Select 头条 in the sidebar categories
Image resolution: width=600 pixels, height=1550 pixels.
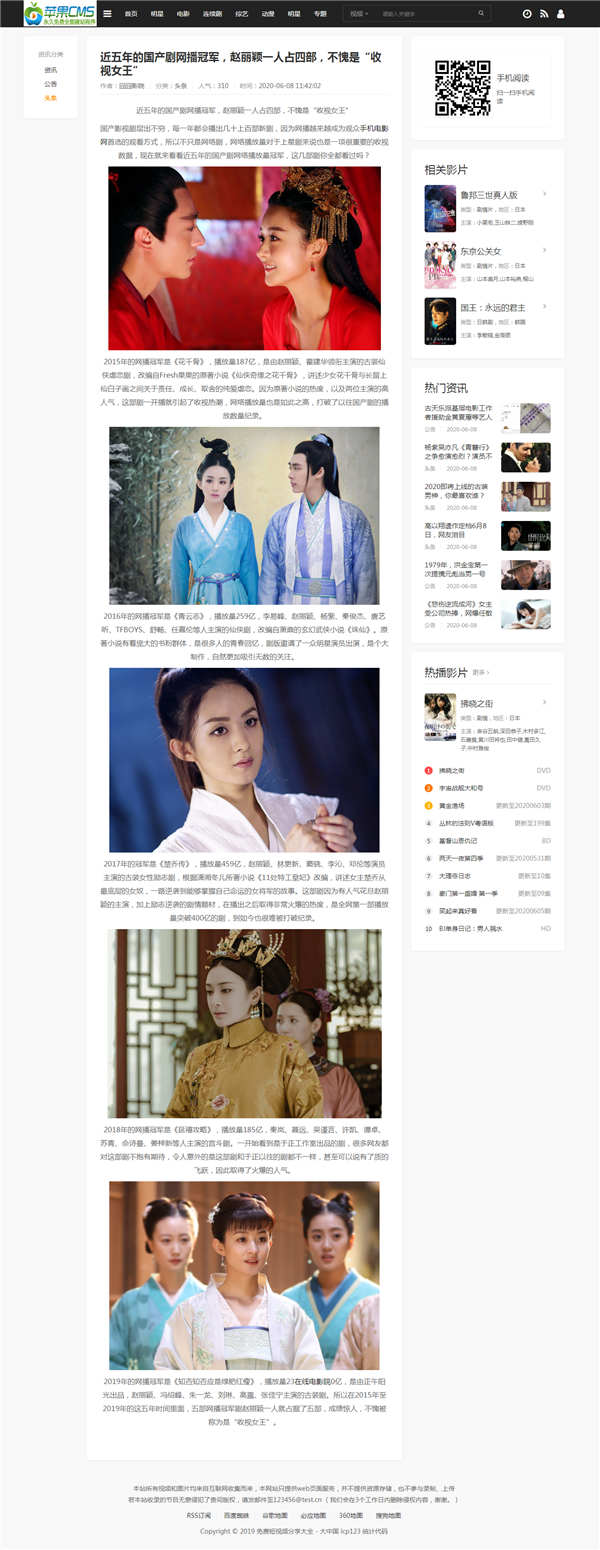(x=50, y=98)
